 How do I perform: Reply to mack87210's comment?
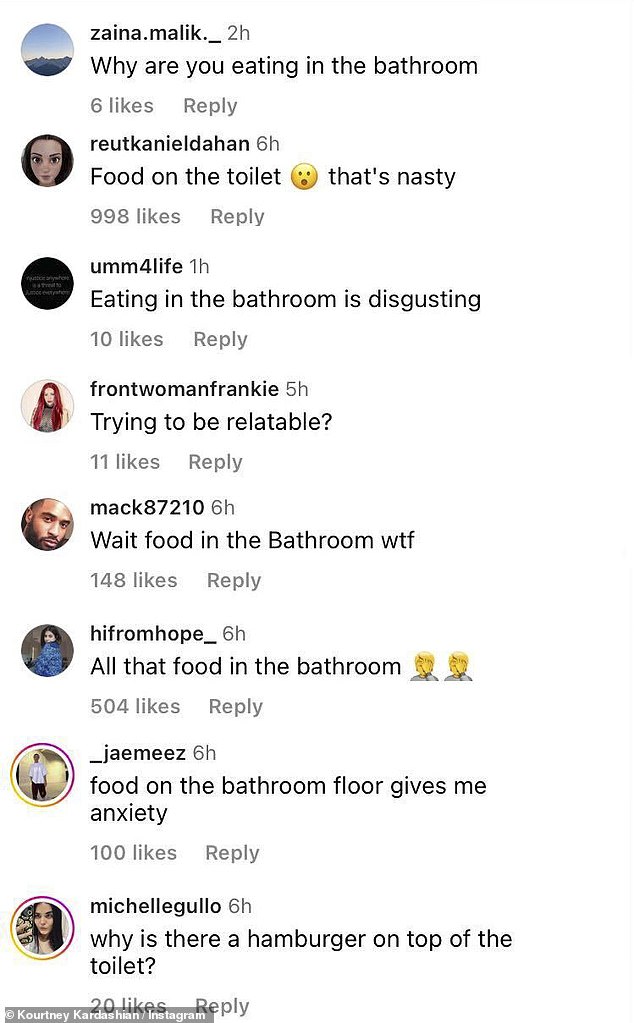point(233,581)
